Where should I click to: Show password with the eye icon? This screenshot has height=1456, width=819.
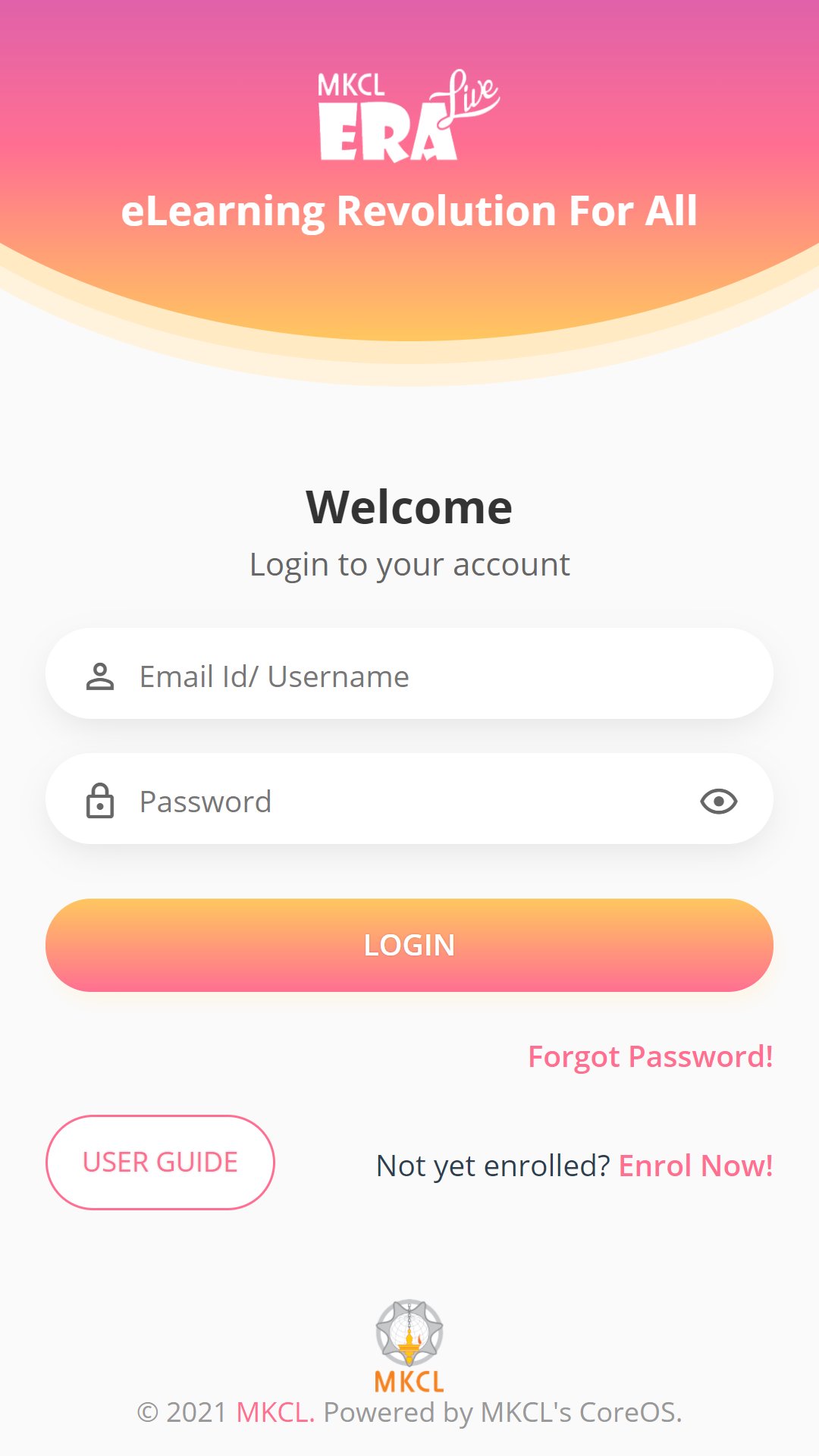[x=718, y=801]
